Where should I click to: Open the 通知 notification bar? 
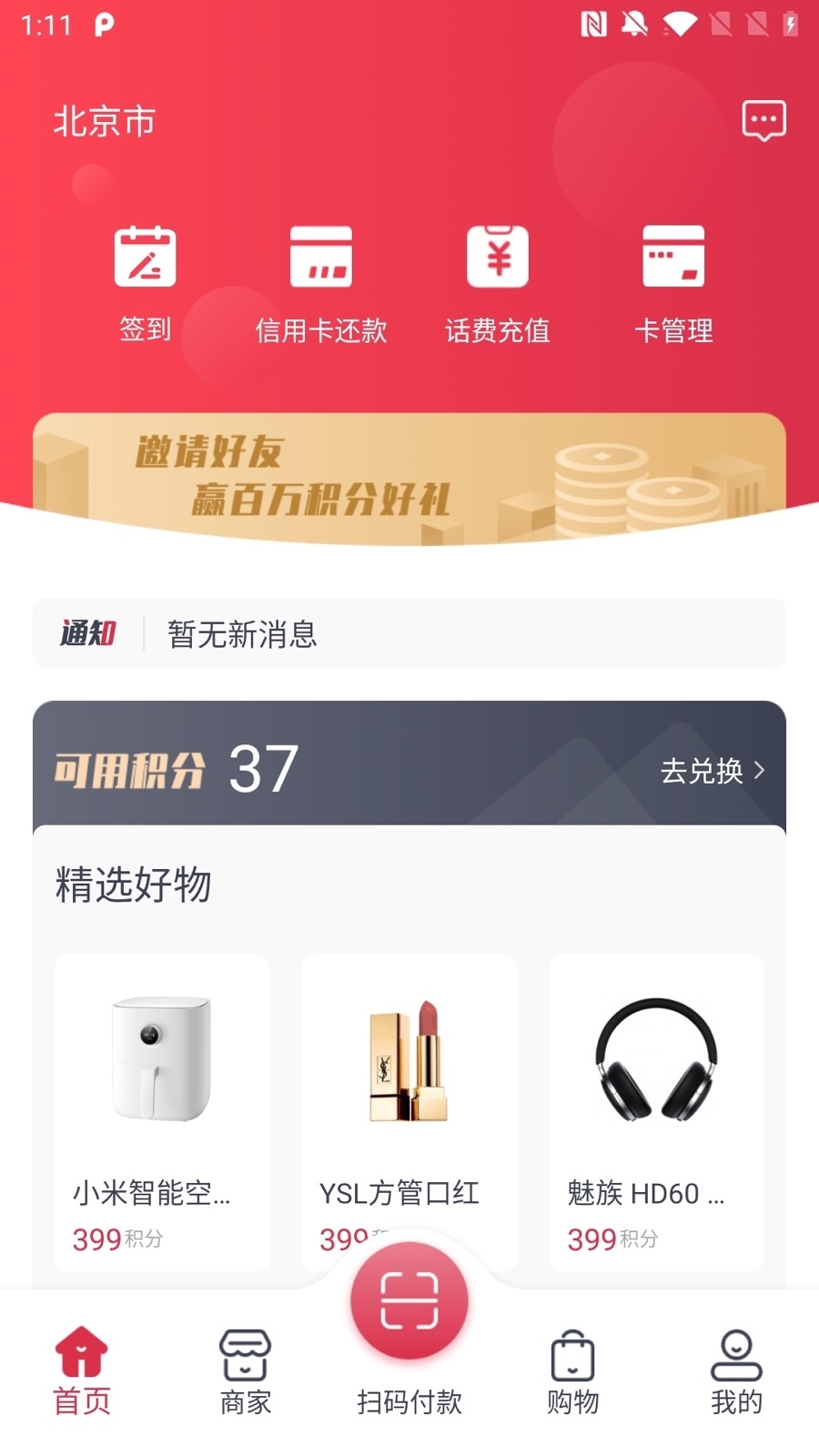coord(409,633)
